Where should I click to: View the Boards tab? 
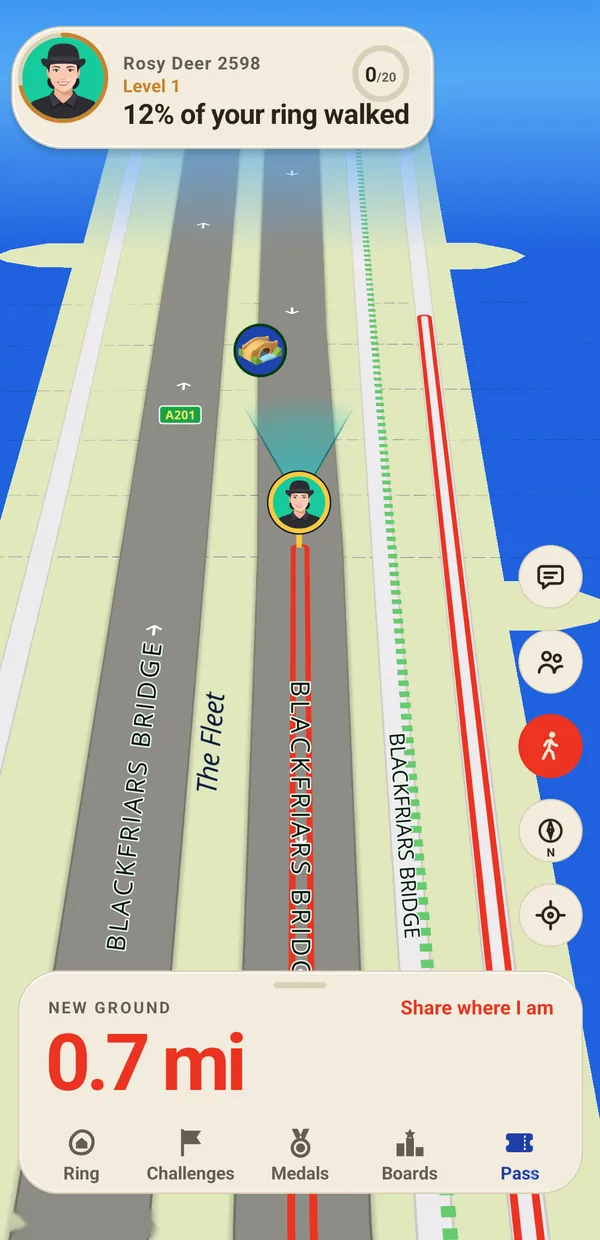coord(410,1156)
